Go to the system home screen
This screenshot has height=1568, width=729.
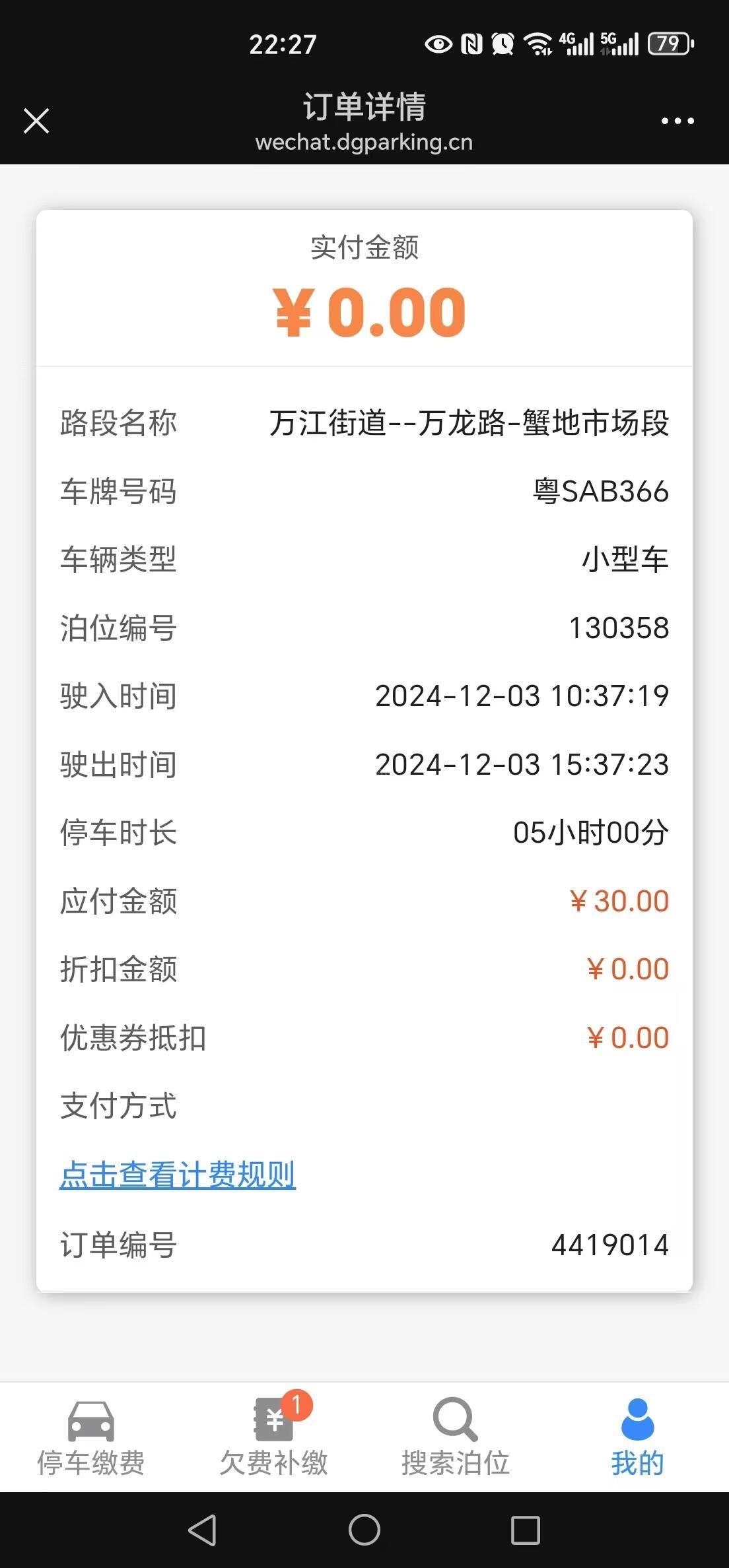[364, 1530]
